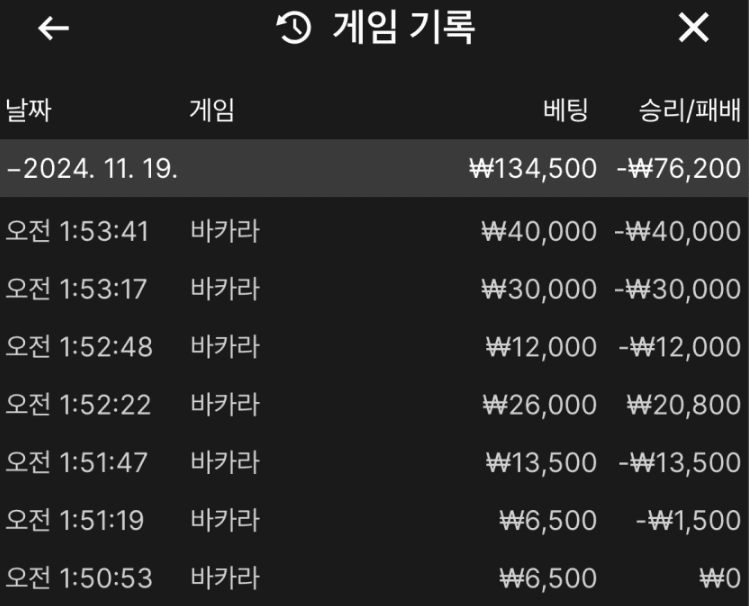The height and width of the screenshot is (606, 749).
Task: View details of the 오전 1:52:22 game
Action: coord(374,405)
